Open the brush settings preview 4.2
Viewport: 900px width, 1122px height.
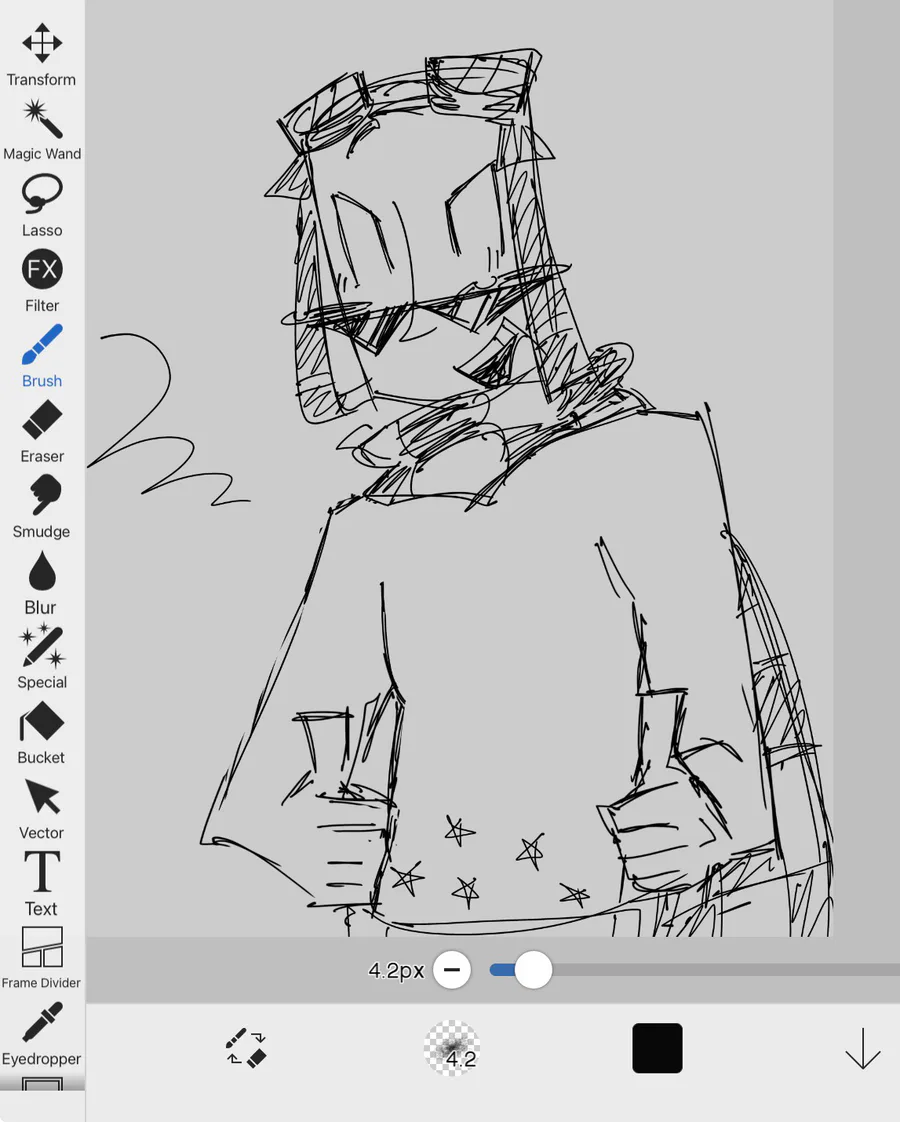click(x=452, y=1049)
